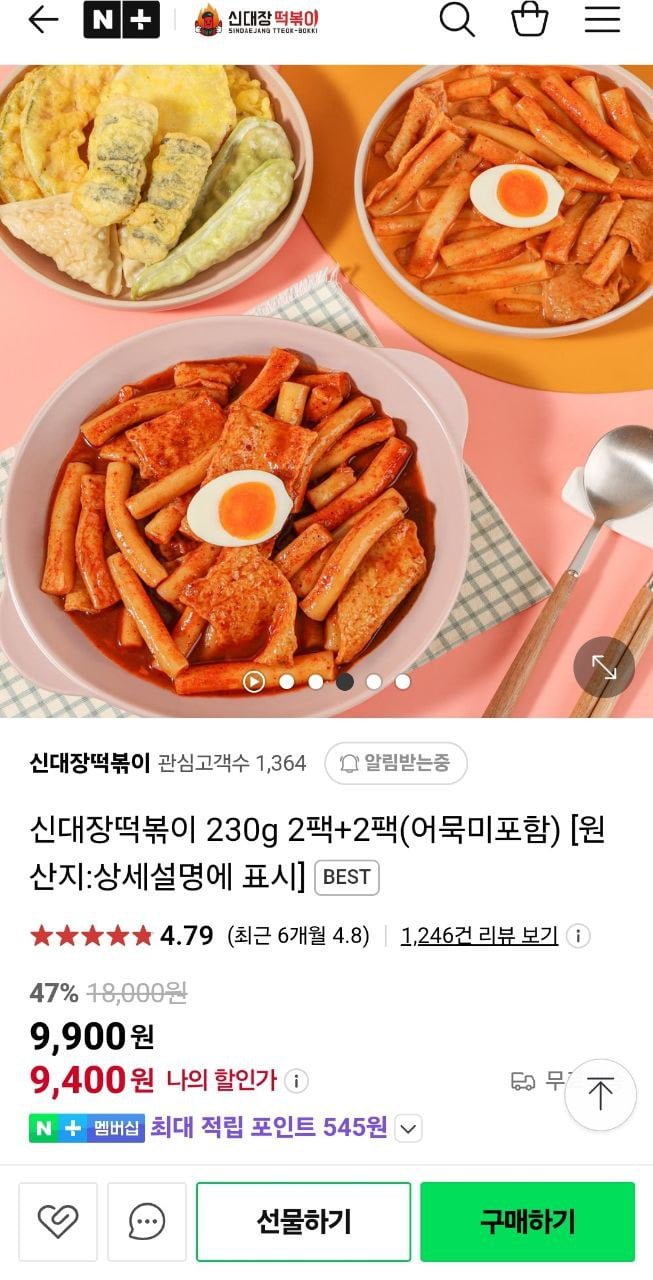The width and height of the screenshot is (653, 1280).
Task: Open info icon next to 나의 할인가
Action: point(296,1081)
